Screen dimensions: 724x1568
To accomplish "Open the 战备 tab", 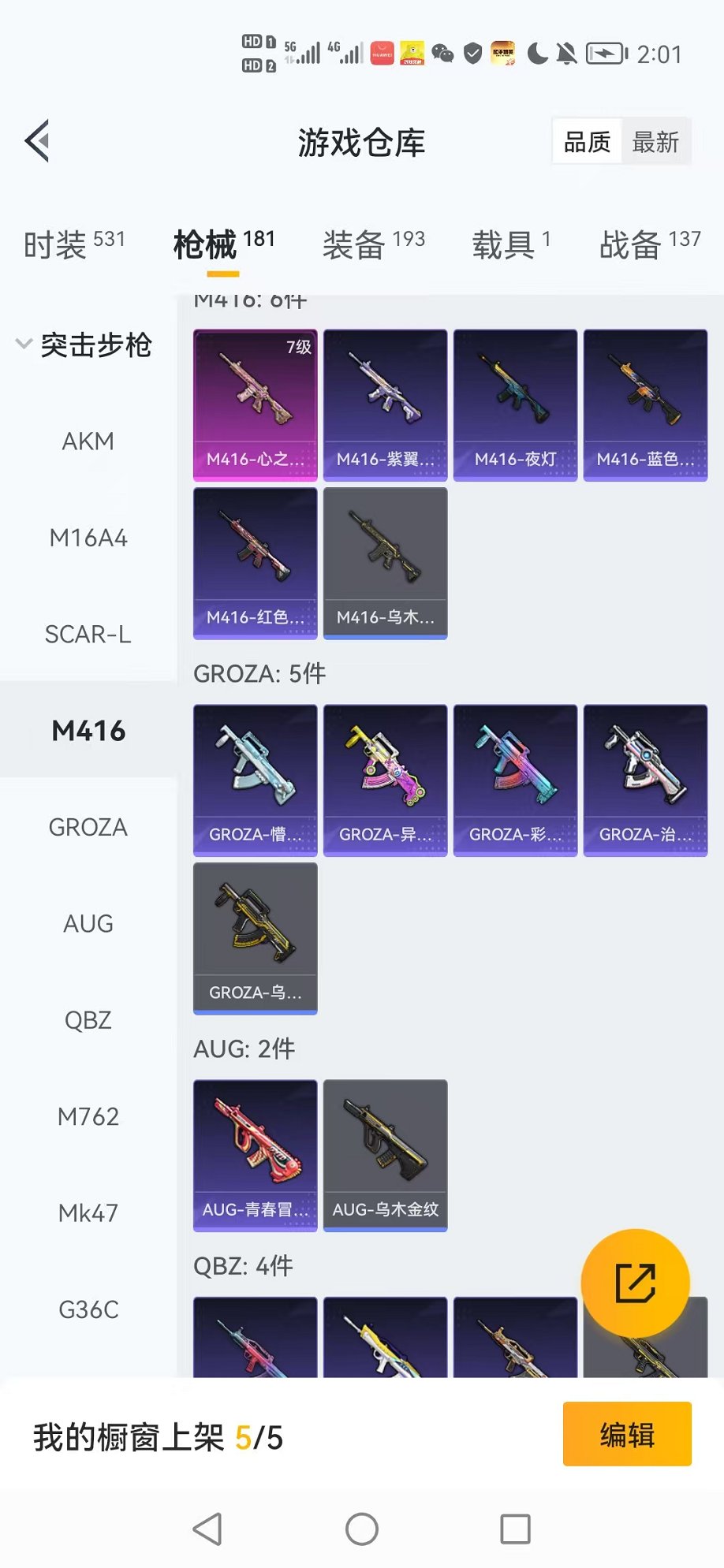I will (x=651, y=244).
